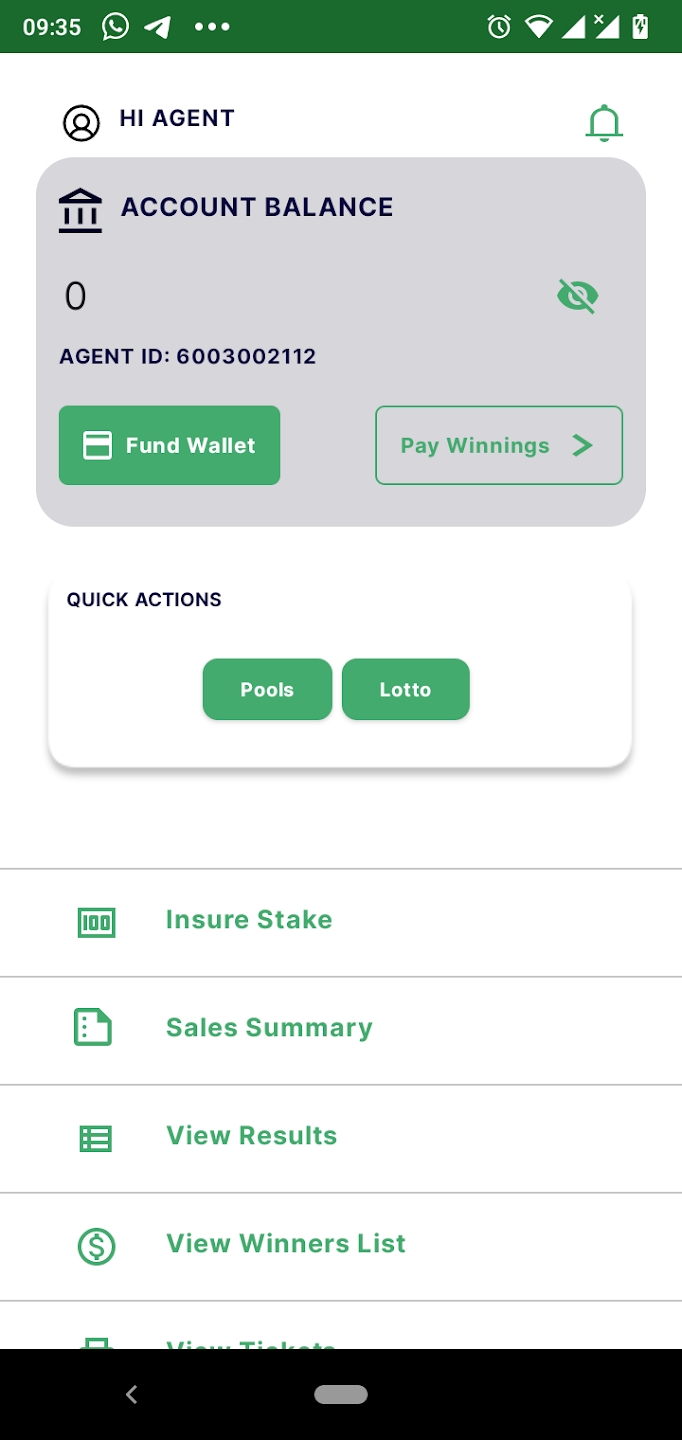682x1440 pixels.
Task: Open the agent profile icon
Action: (x=81, y=123)
